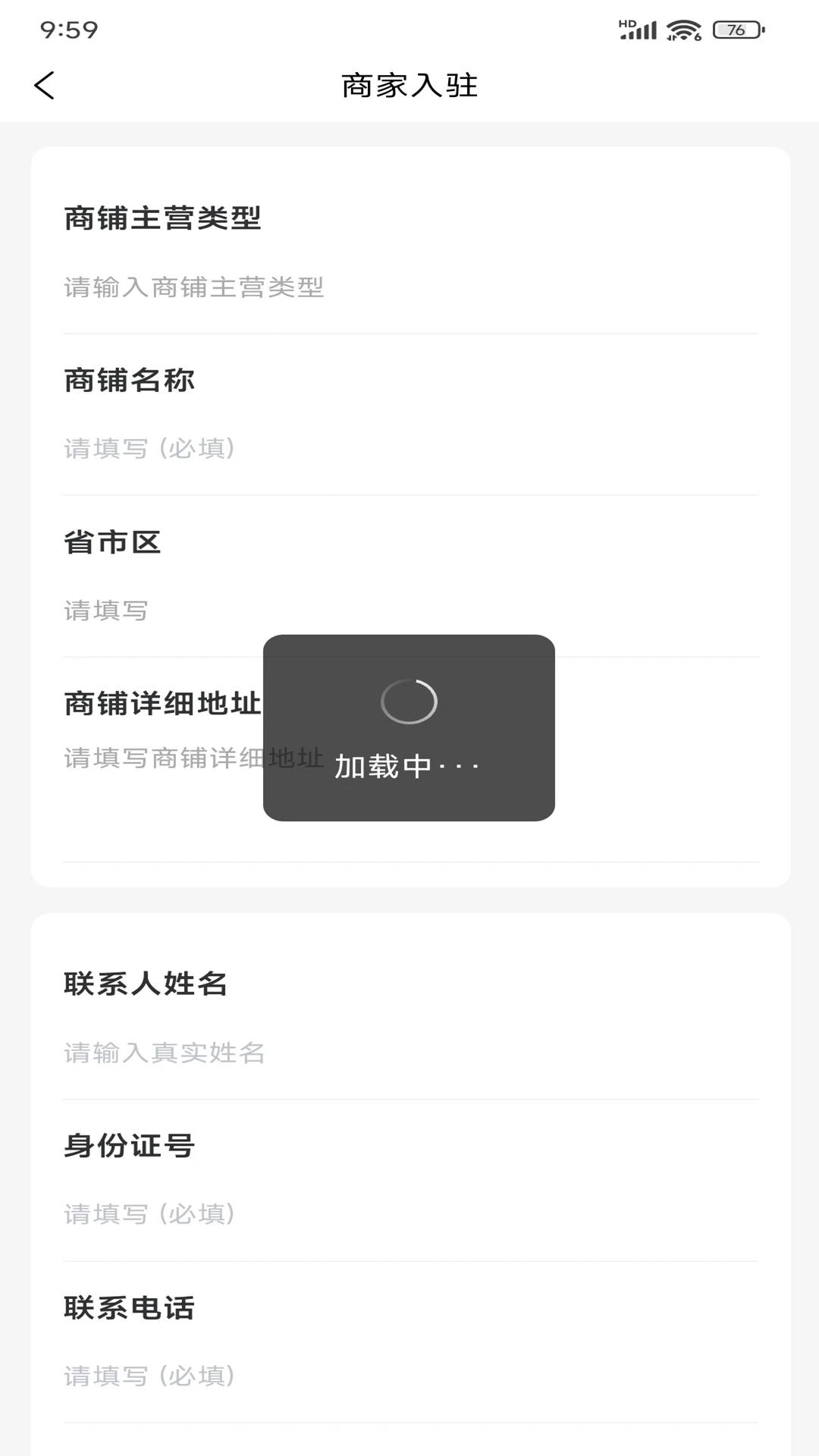Click the 请输入真实姓名 input field
Viewport: 819px width, 1456px height.
point(409,1053)
